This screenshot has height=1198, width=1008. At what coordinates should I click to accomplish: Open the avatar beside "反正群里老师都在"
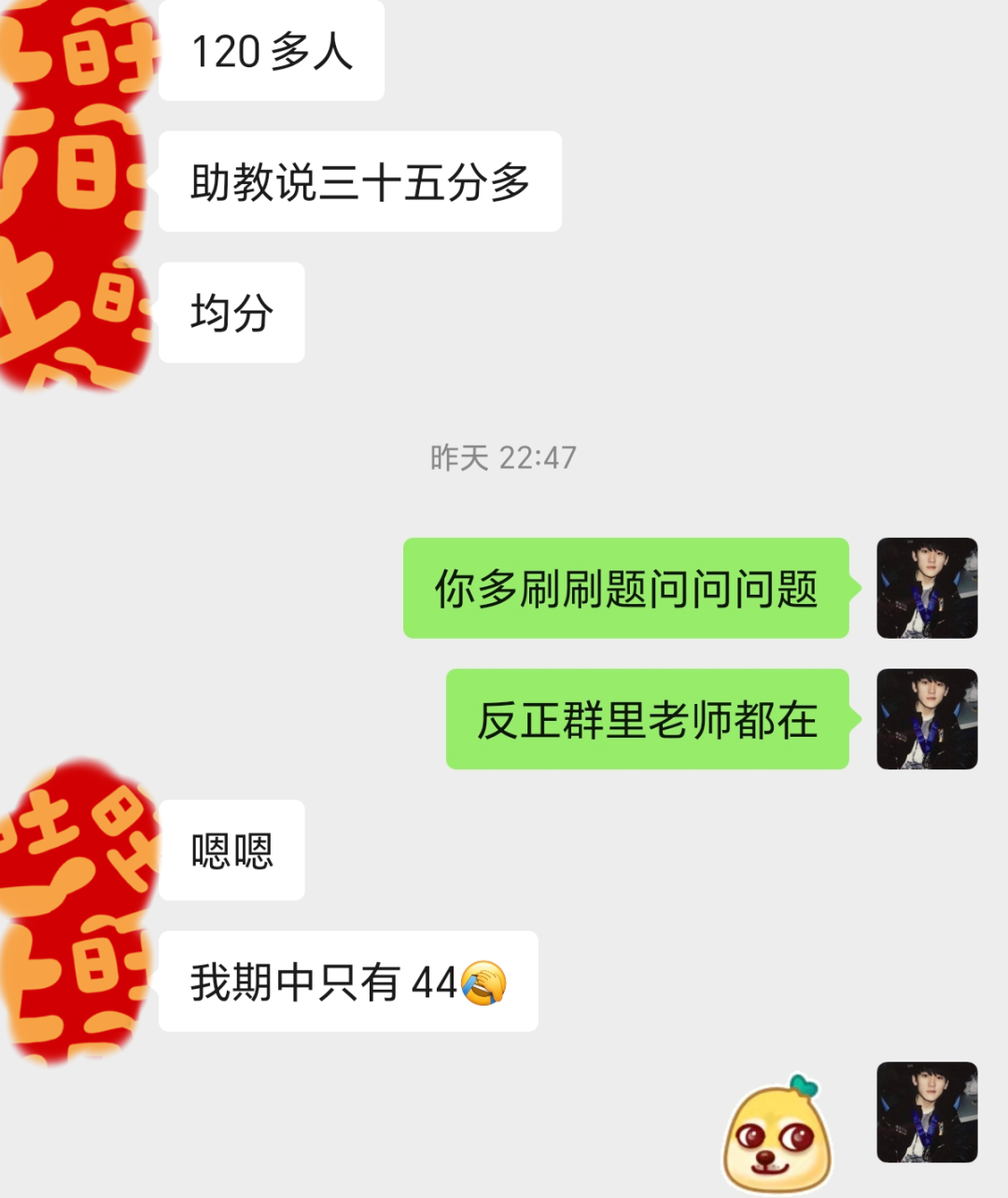pos(927,719)
